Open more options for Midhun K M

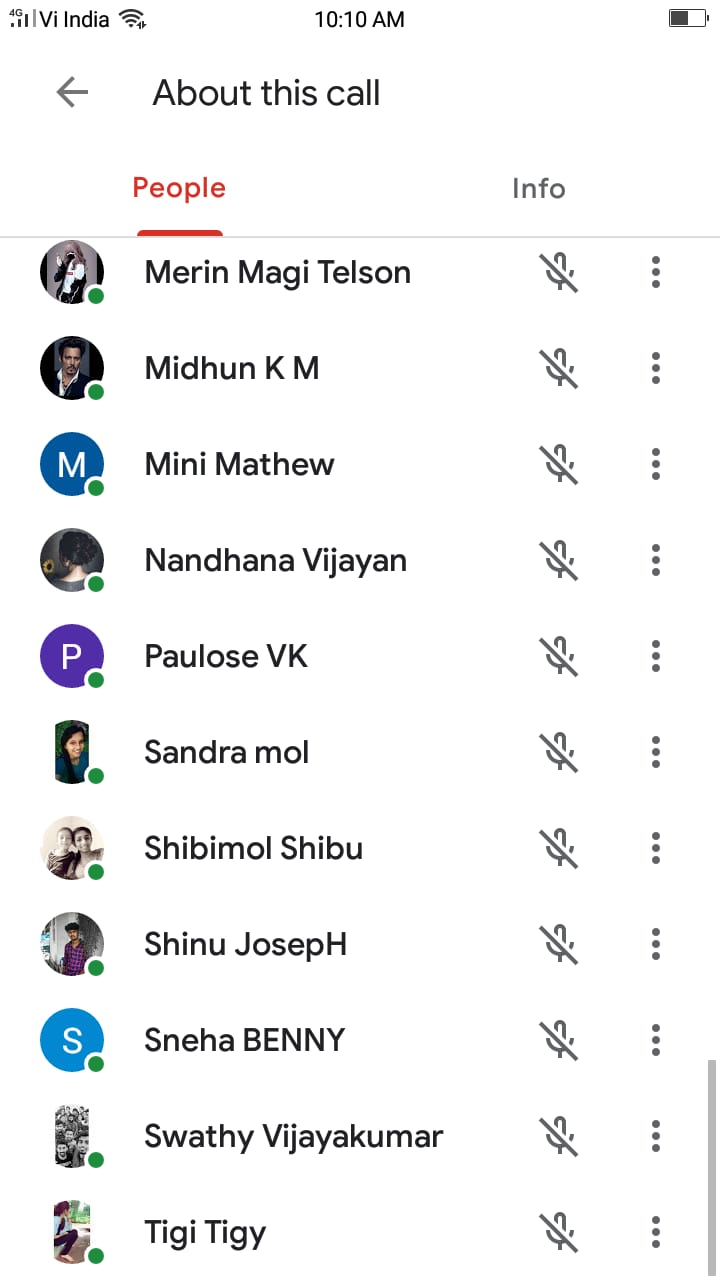[656, 368]
